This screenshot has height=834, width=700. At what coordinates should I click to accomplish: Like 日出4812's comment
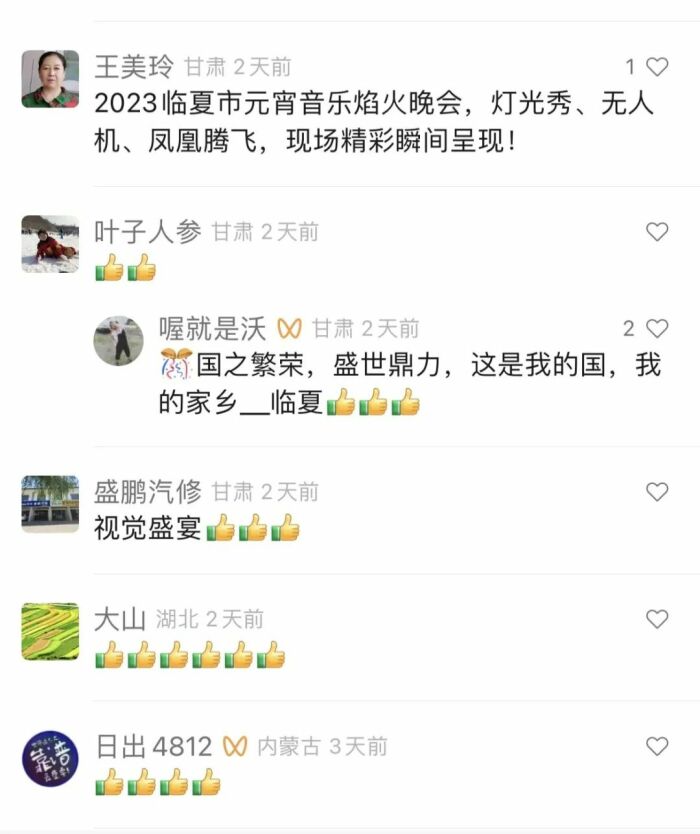tap(657, 746)
